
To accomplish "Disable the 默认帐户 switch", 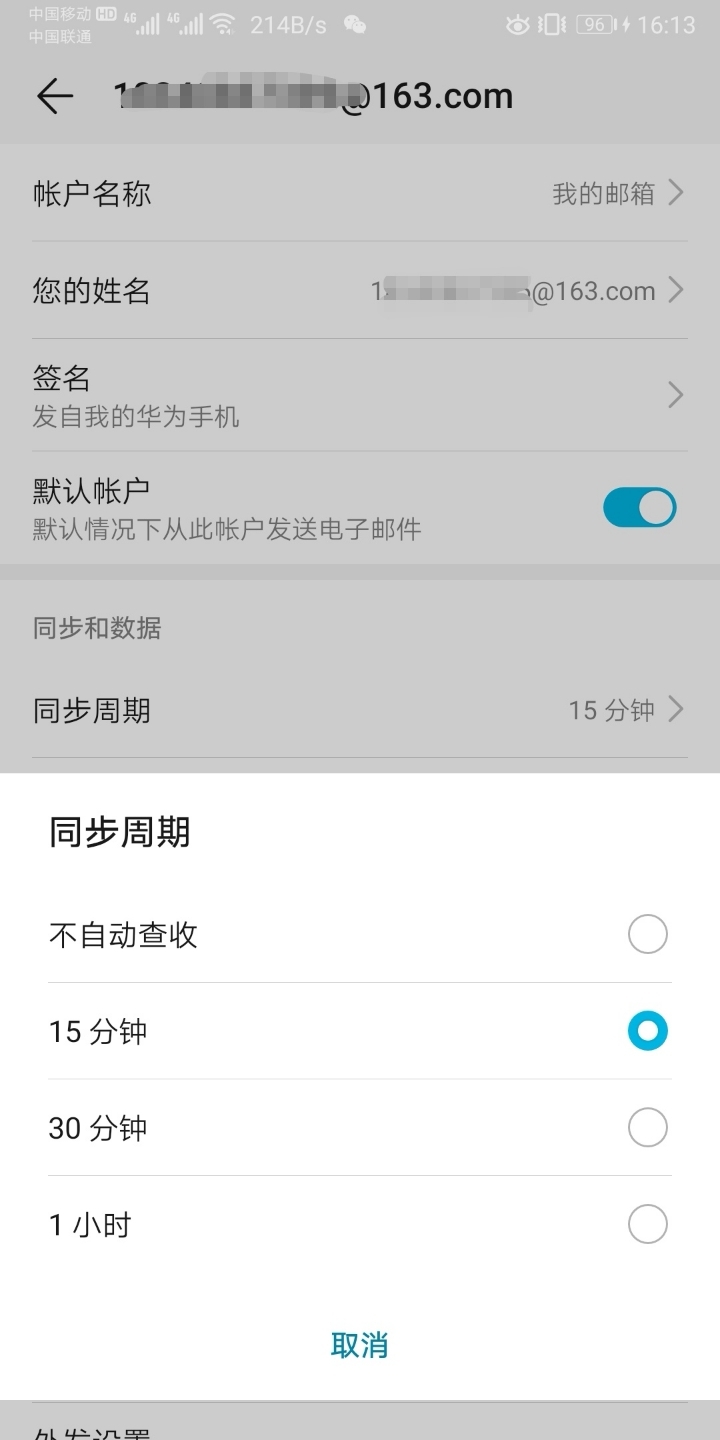I will point(639,507).
